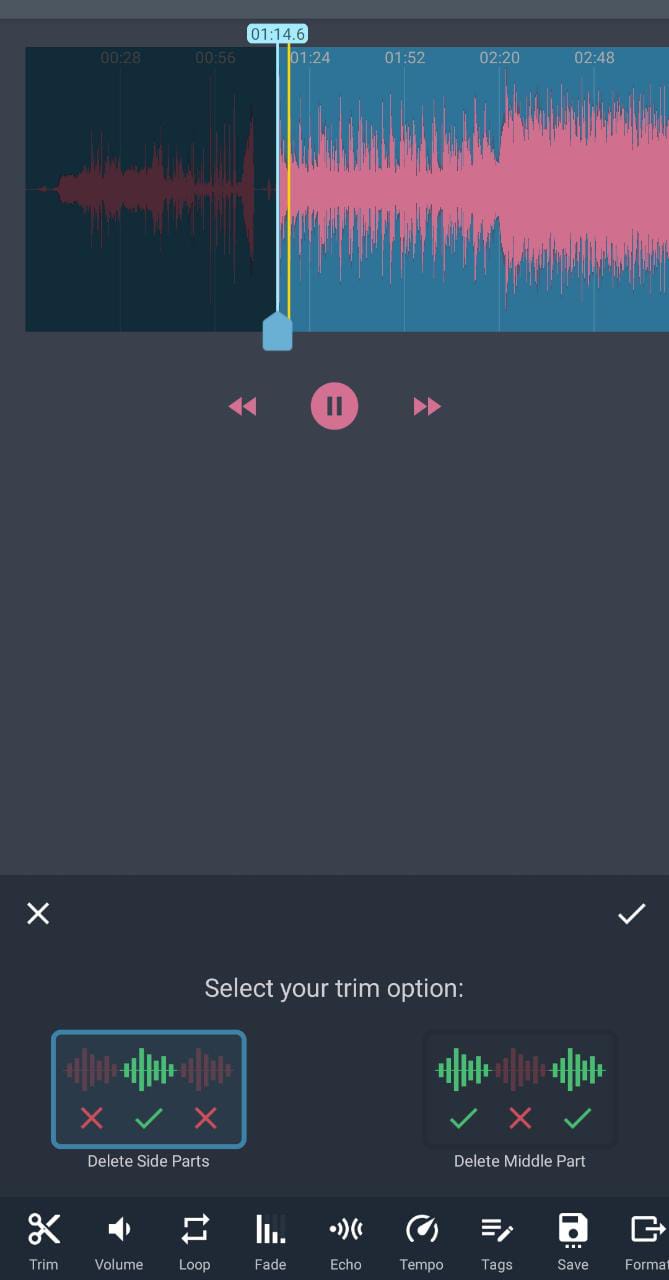Edit audio Tags

click(497, 1241)
